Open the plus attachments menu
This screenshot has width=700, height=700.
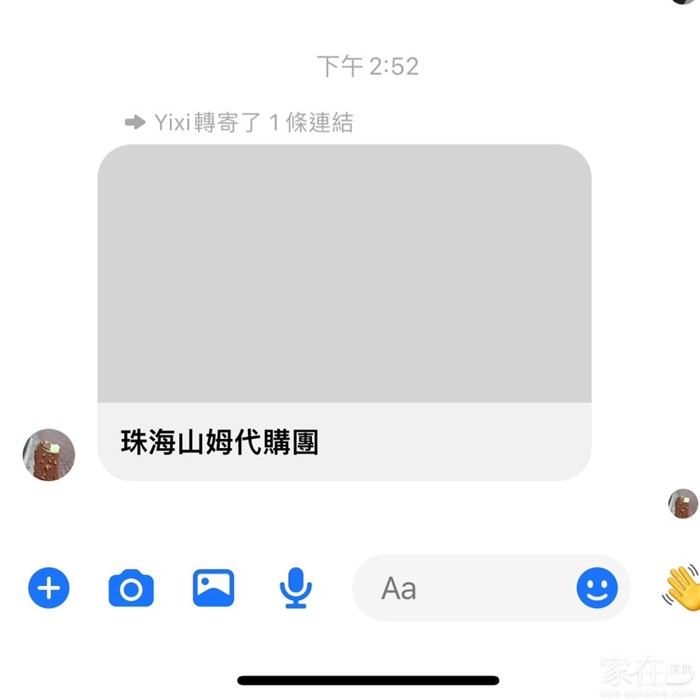coord(49,588)
